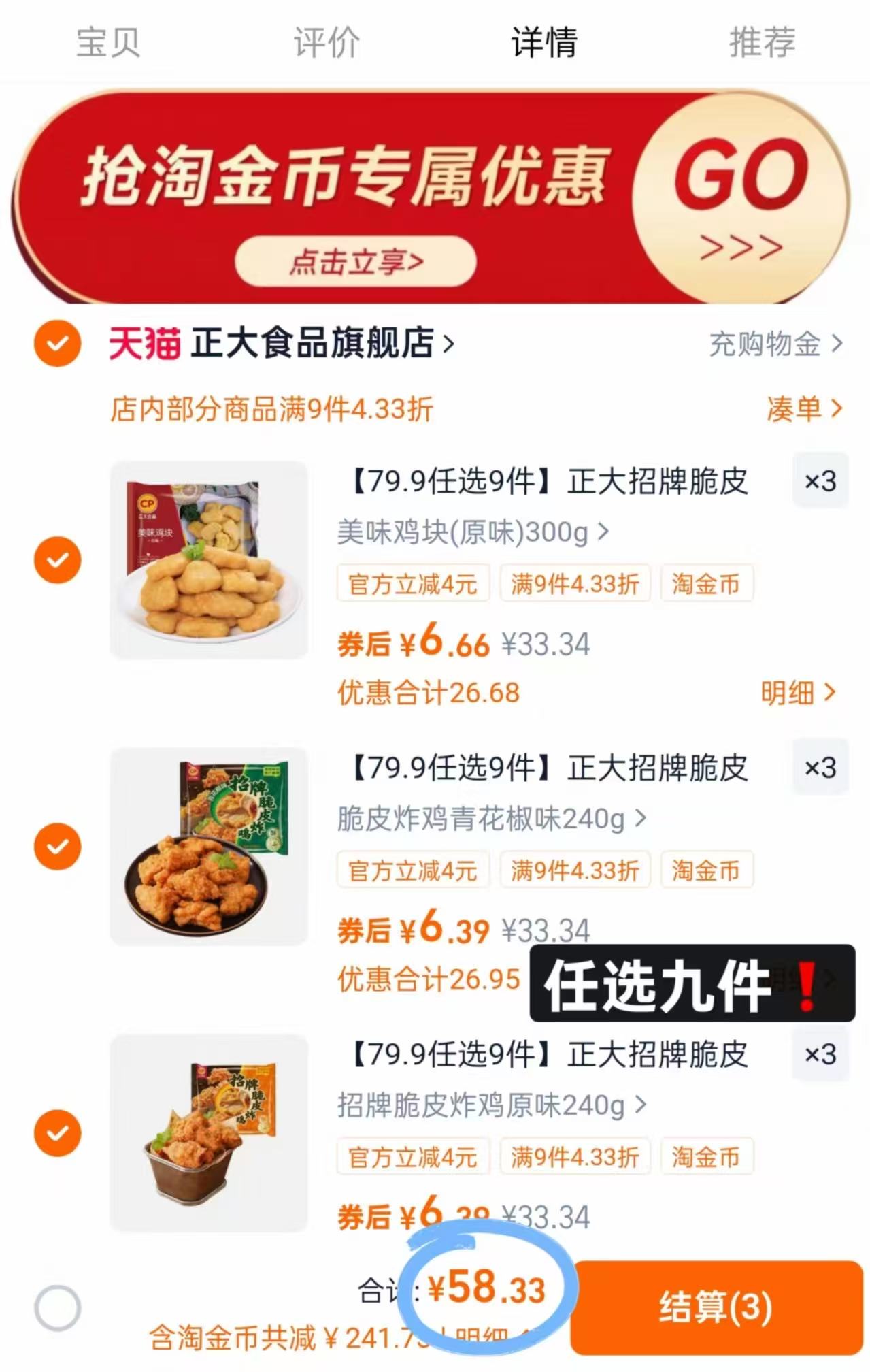Open 充购物金 page
The width and height of the screenshot is (870, 1372).
click(762, 343)
